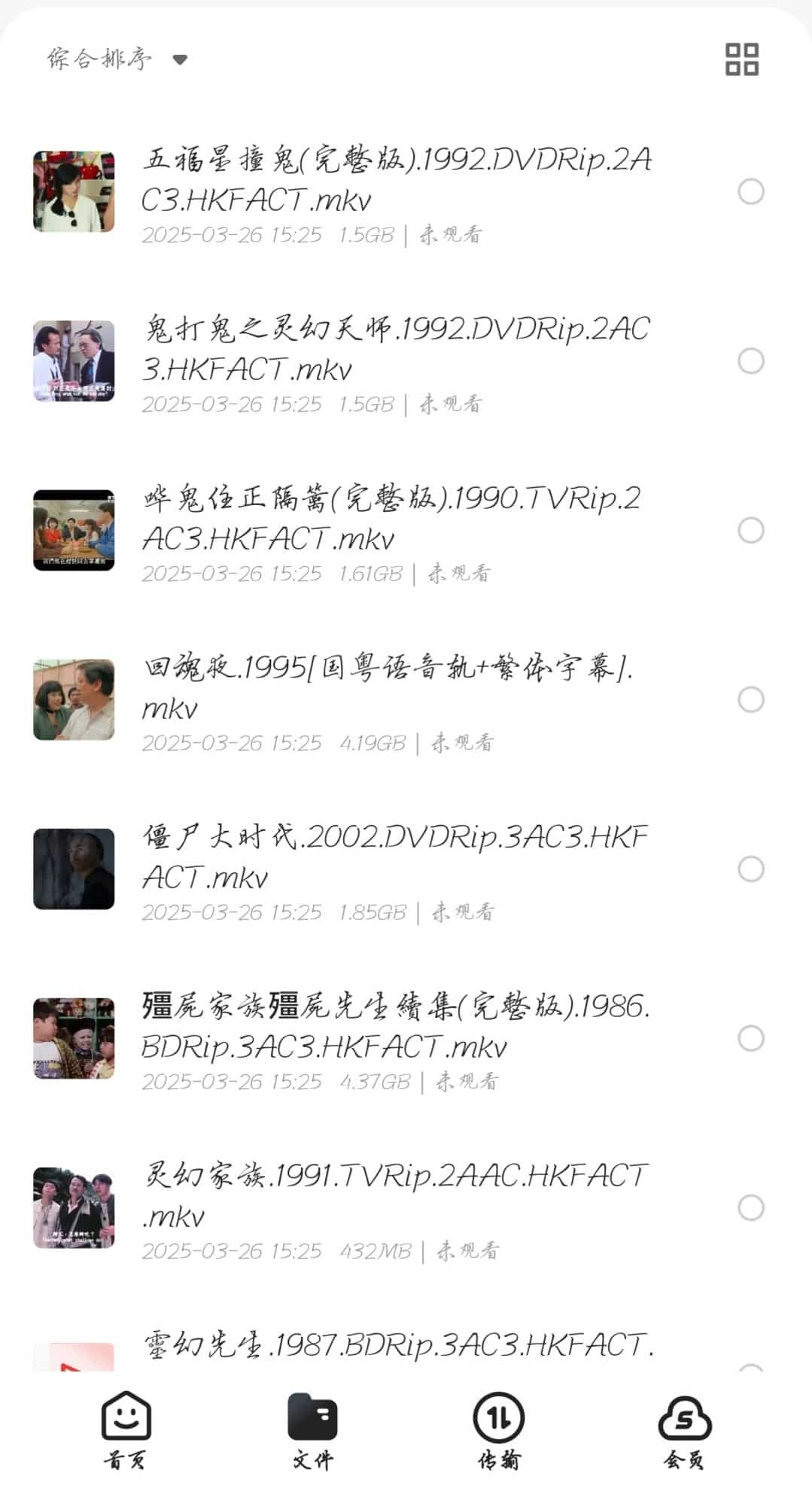Screen dimensions: 812x1492
Task: Select the 五福星撞鬼 file radio button
Action: [x=750, y=191]
